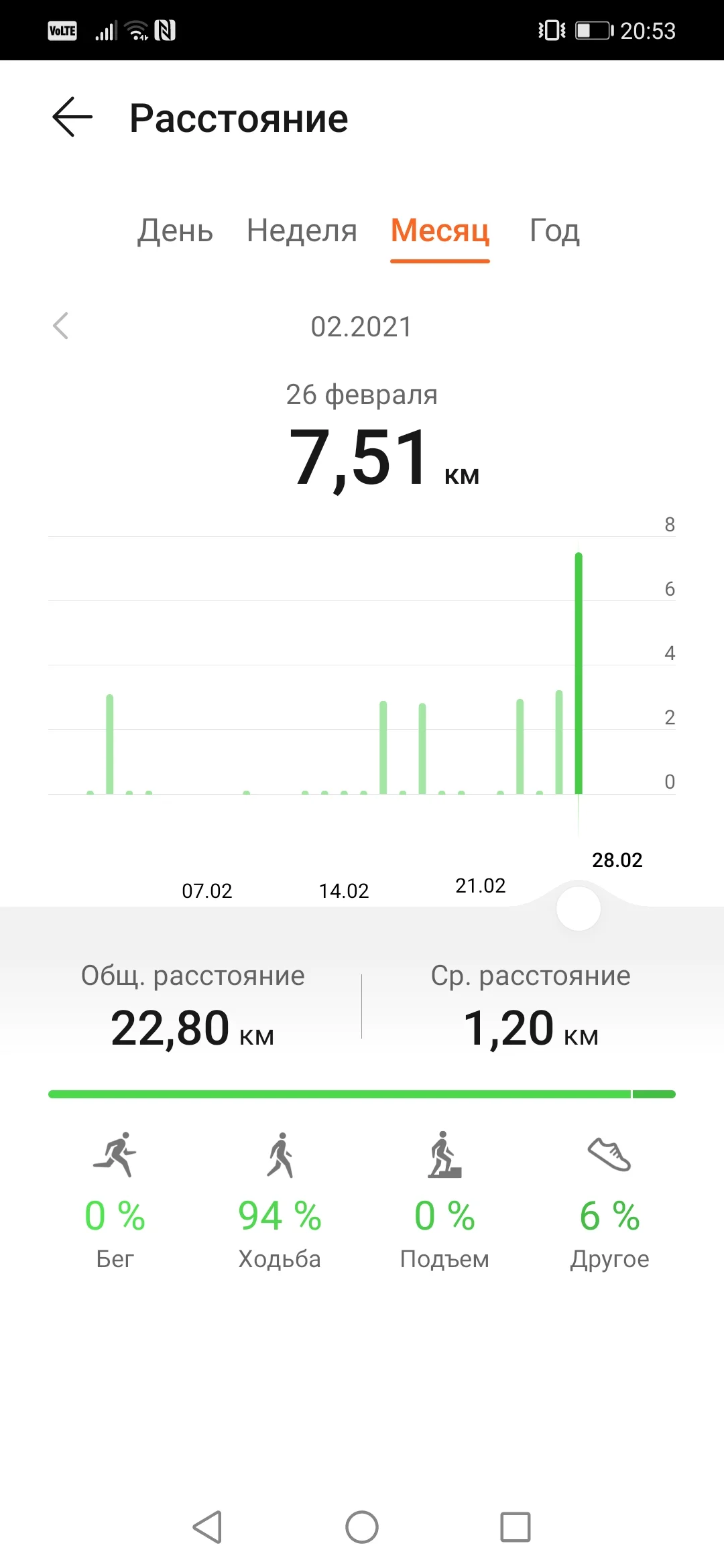This screenshot has width=724, height=1568.
Task: Switch to the Неделя tab
Action: [x=302, y=231]
